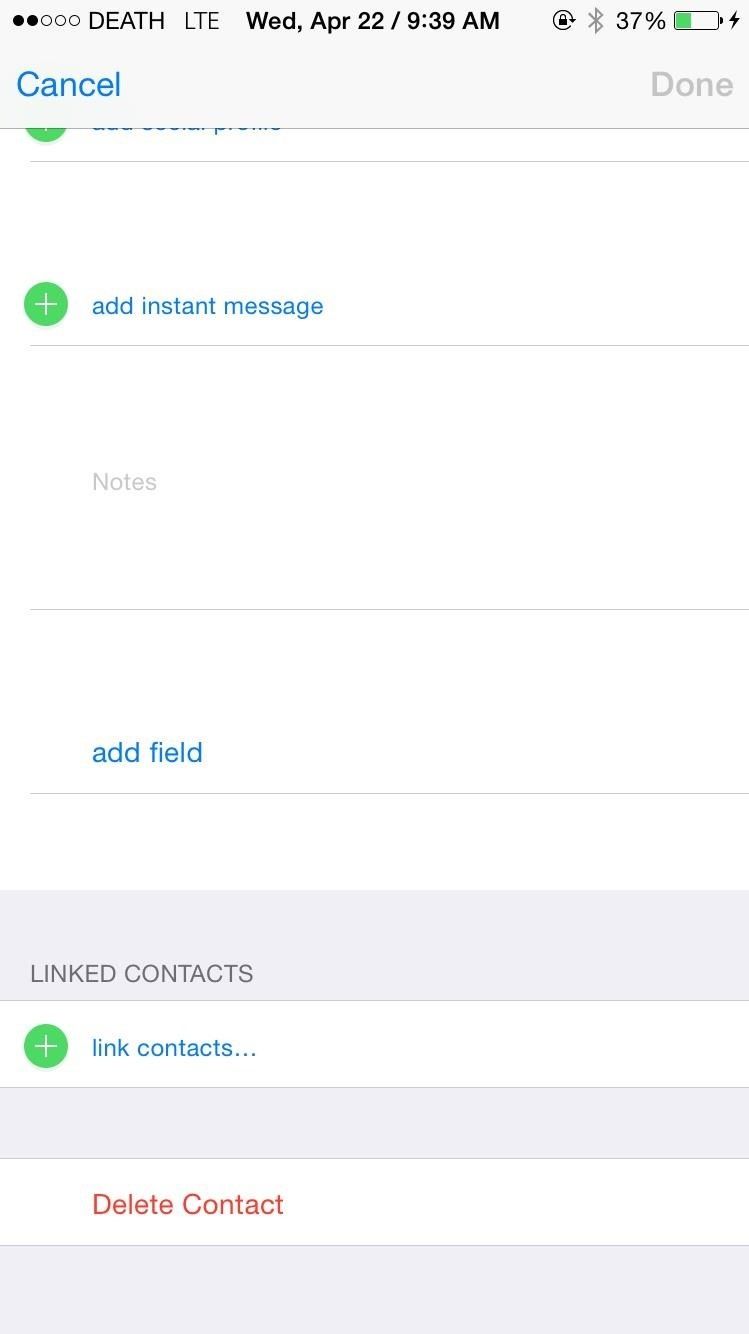Cancel editing the contact

pos(67,84)
